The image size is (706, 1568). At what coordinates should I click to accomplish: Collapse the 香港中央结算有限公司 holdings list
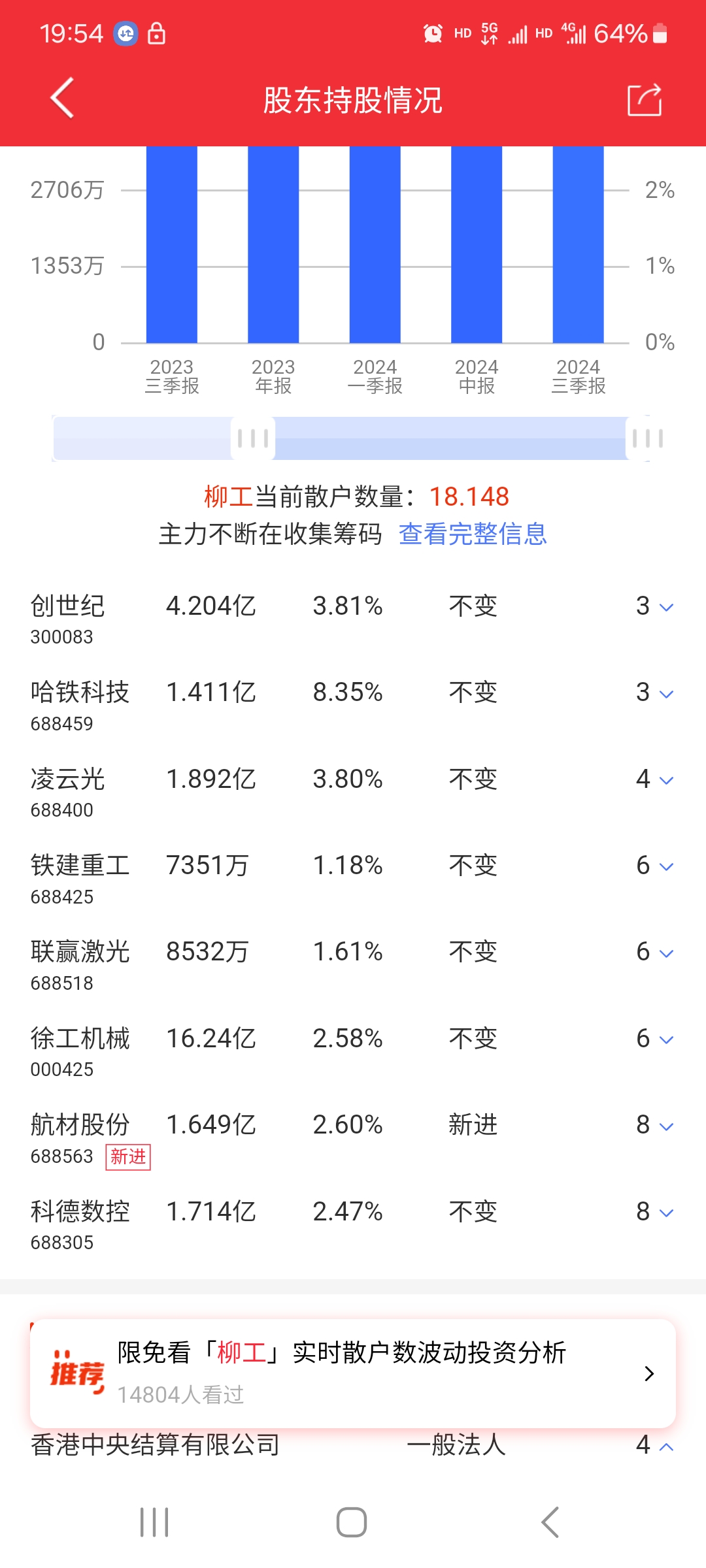click(665, 1446)
